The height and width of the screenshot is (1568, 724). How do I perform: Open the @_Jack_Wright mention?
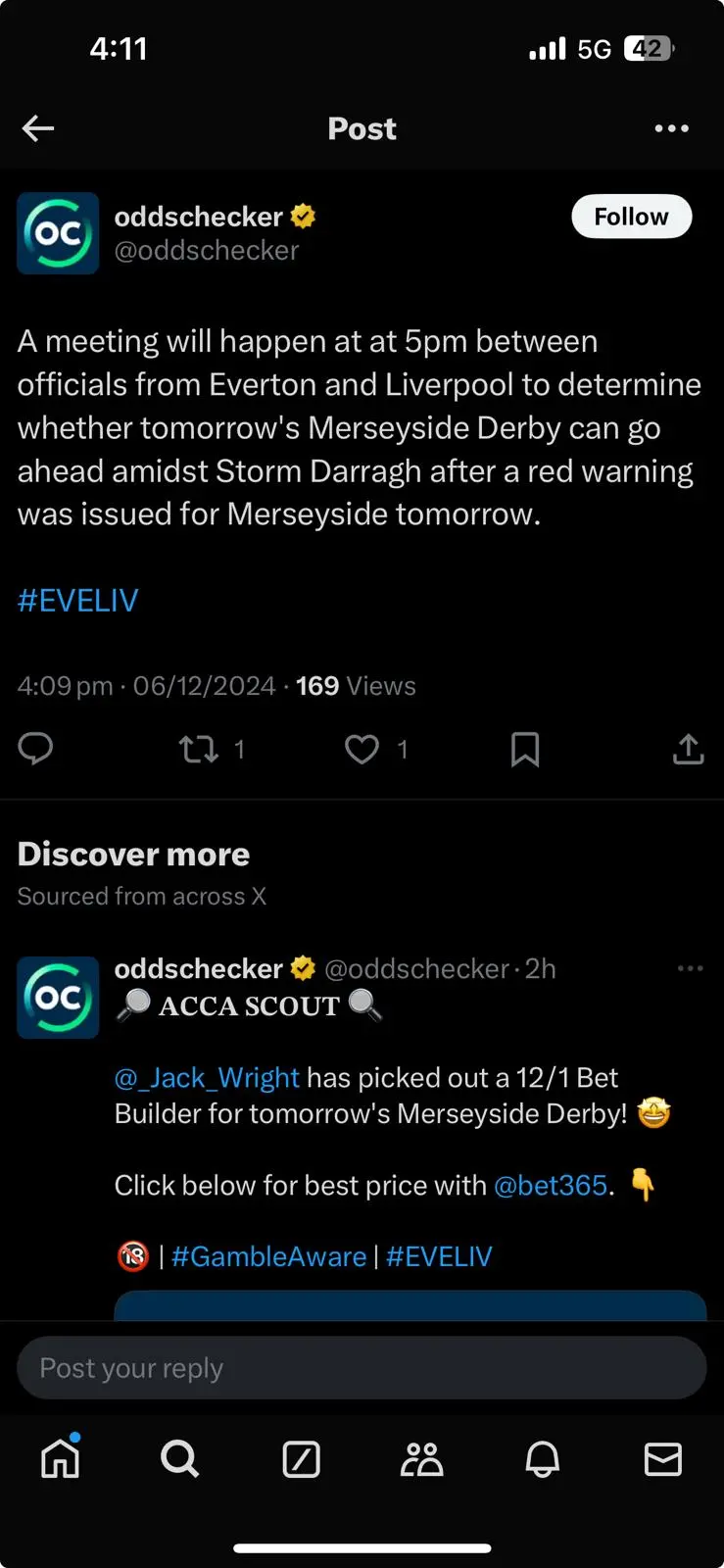tap(207, 1078)
